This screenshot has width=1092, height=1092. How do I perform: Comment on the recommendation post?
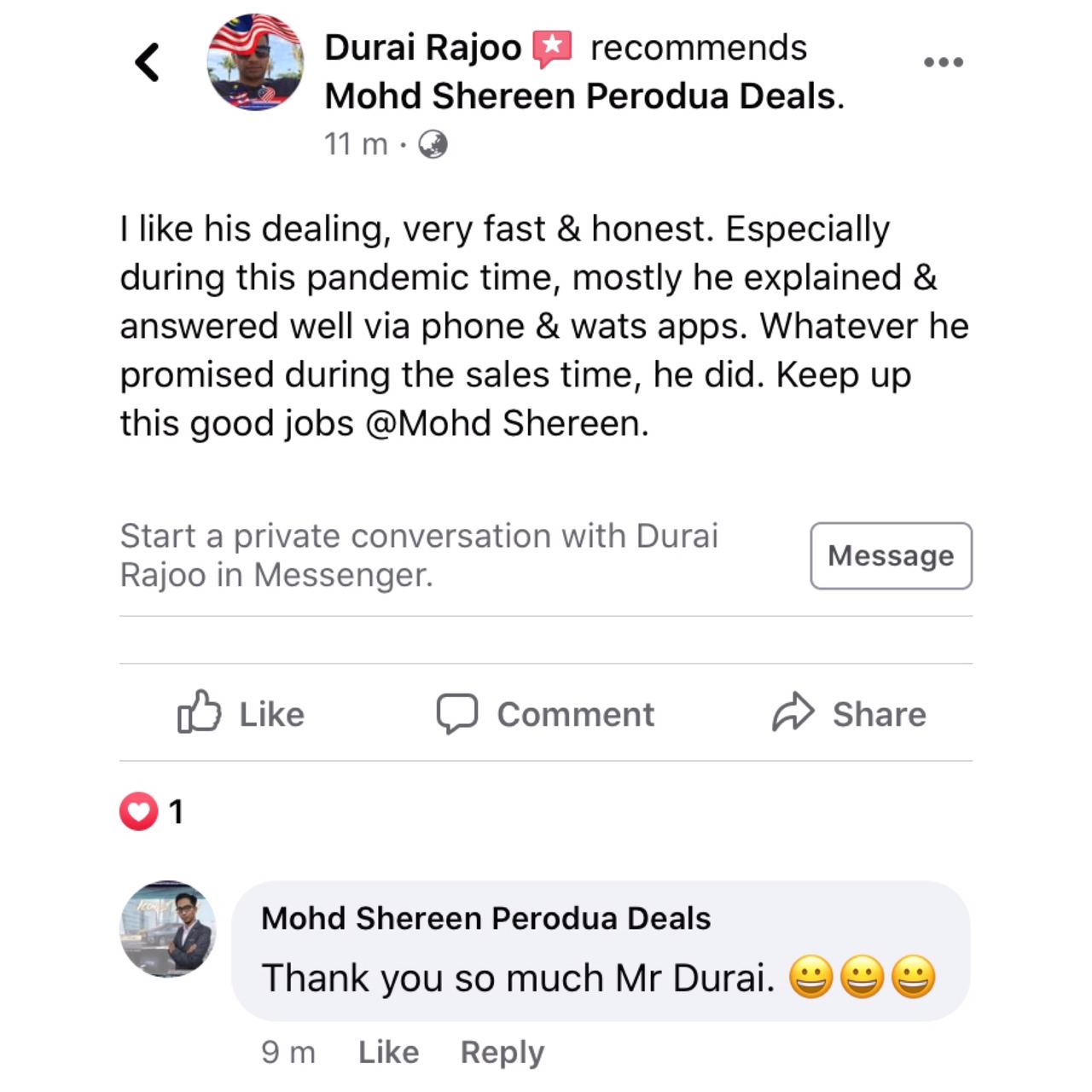click(x=546, y=713)
